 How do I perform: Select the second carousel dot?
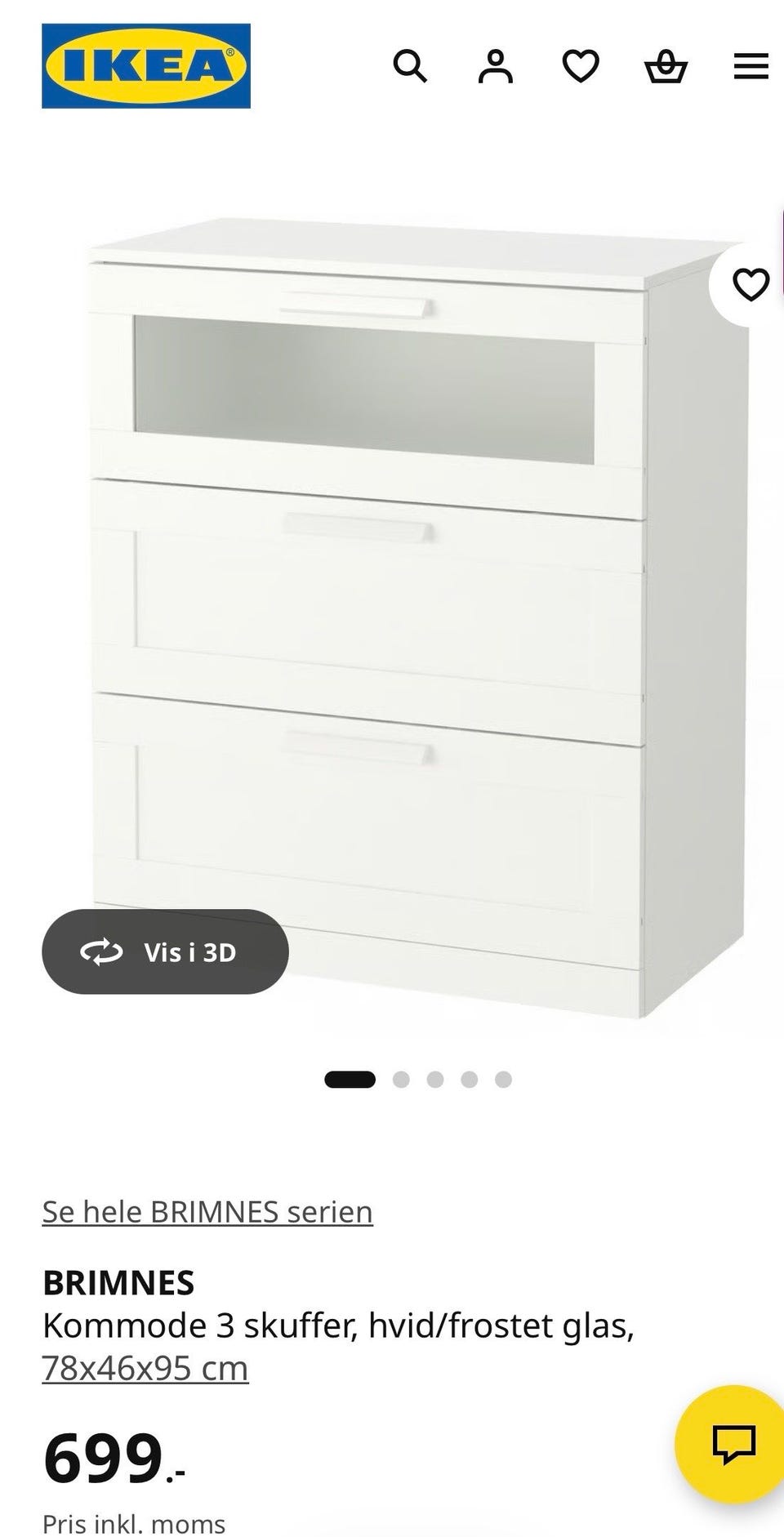pyautogui.click(x=401, y=1078)
